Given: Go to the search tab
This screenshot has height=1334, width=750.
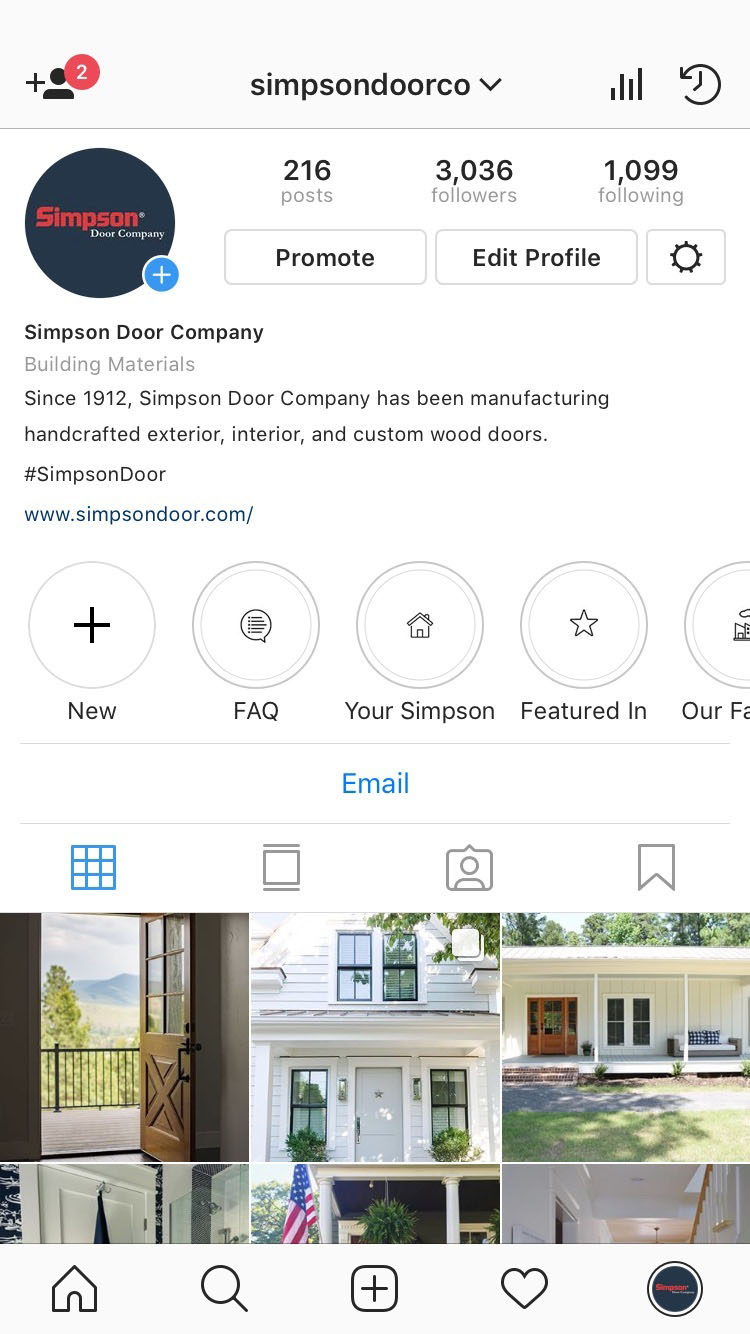Looking at the screenshot, I should click(224, 1289).
